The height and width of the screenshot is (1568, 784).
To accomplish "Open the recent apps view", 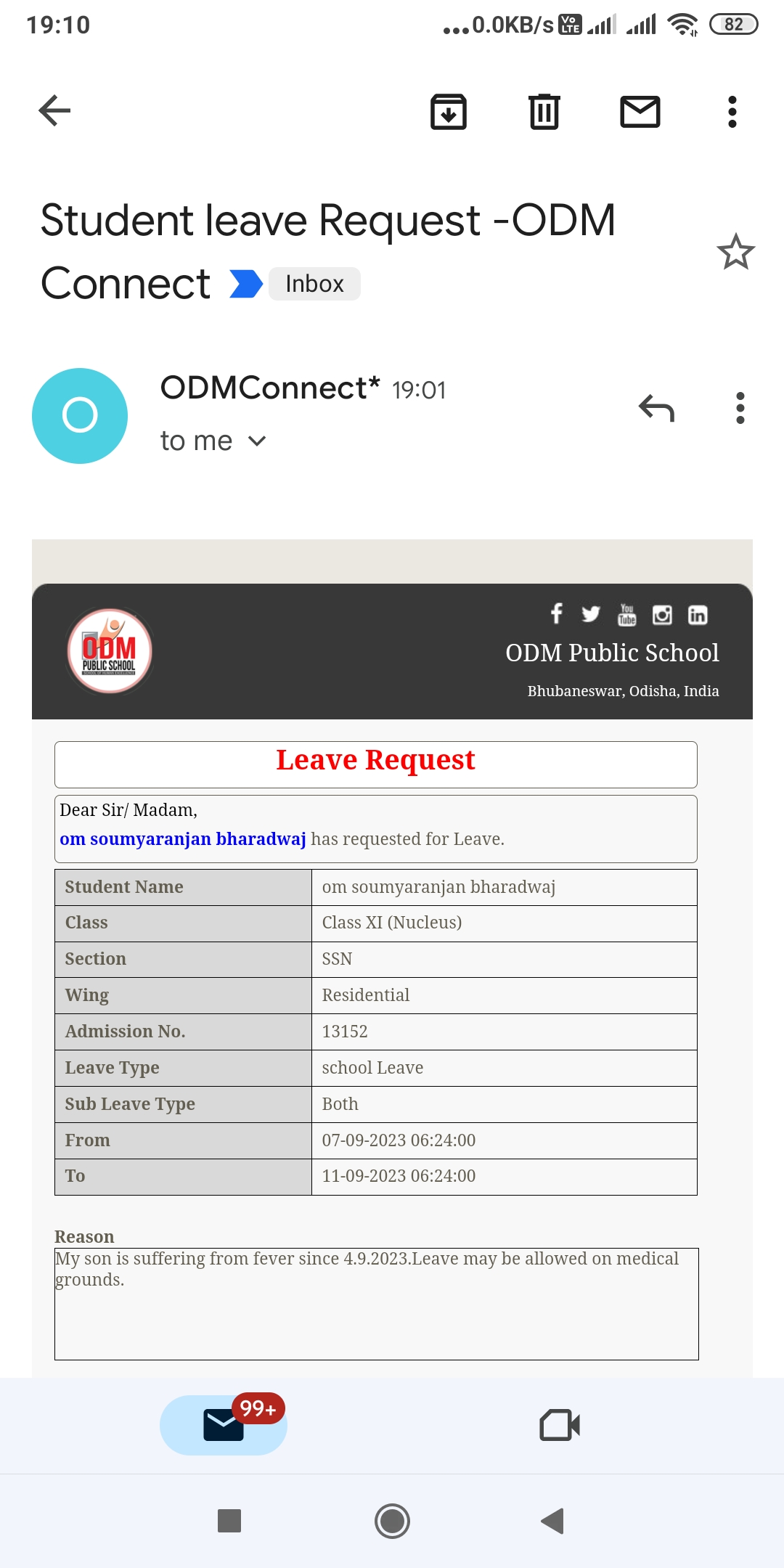I will tap(229, 1521).
